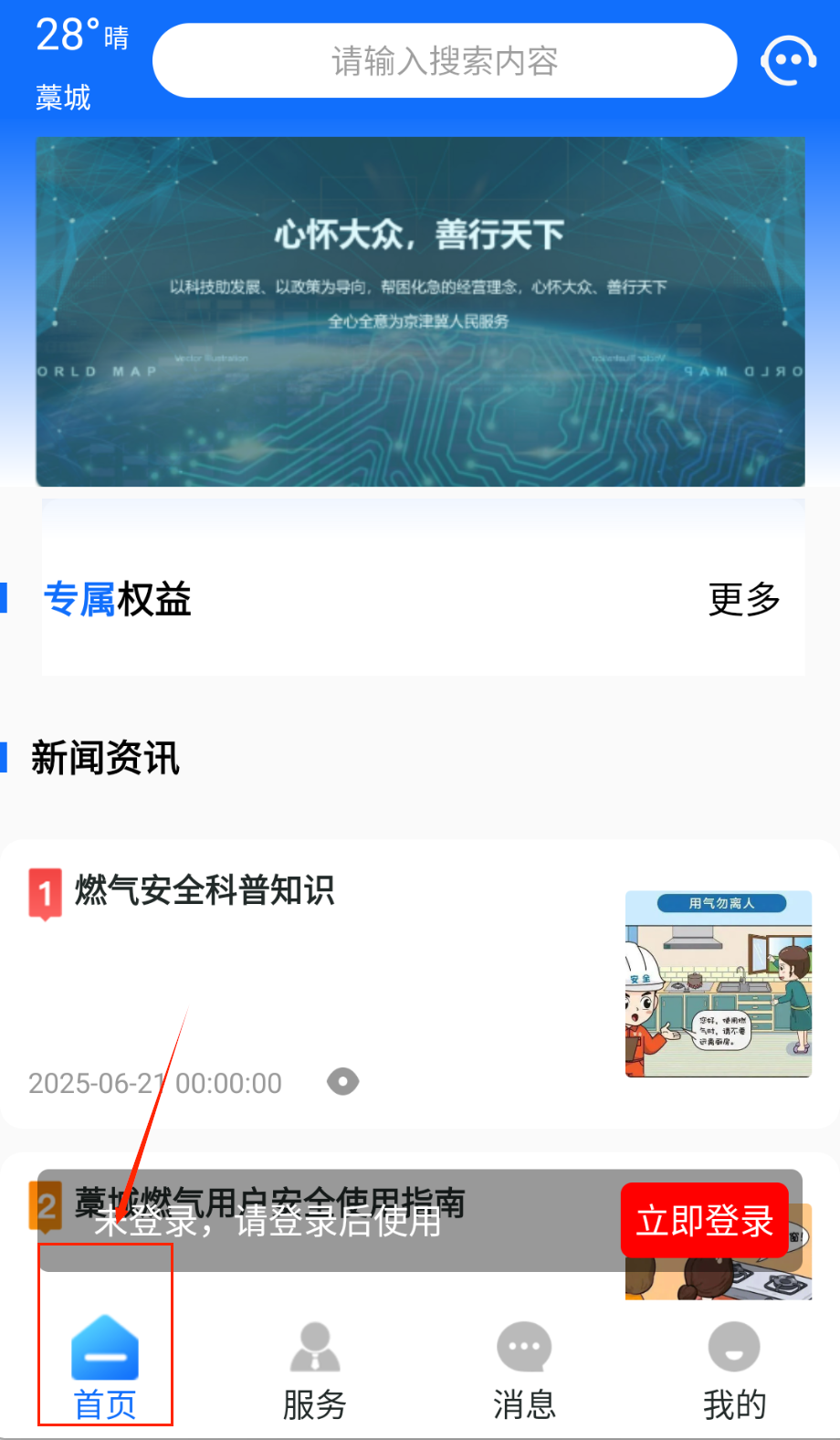Image resolution: width=840 pixels, height=1440 pixels.
Task: Open the 心怀大众 promotional banner
Action: [x=420, y=310]
